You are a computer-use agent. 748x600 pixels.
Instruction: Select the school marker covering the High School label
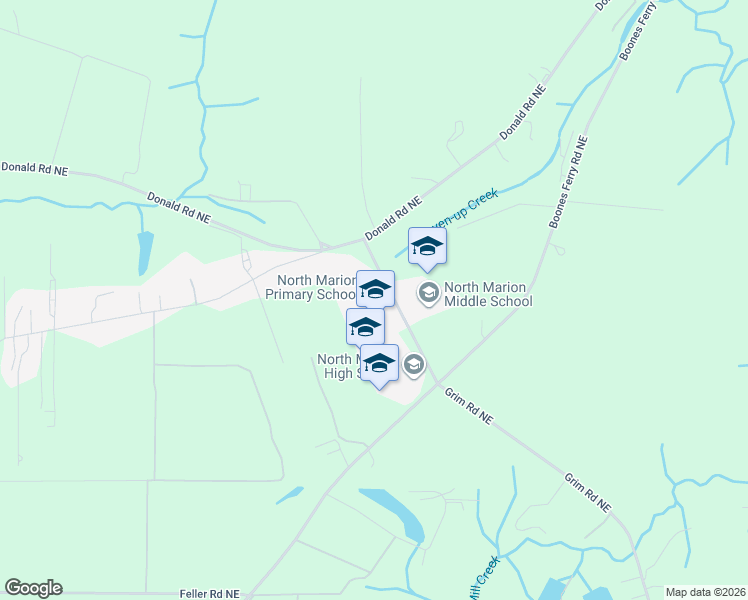coord(379,363)
